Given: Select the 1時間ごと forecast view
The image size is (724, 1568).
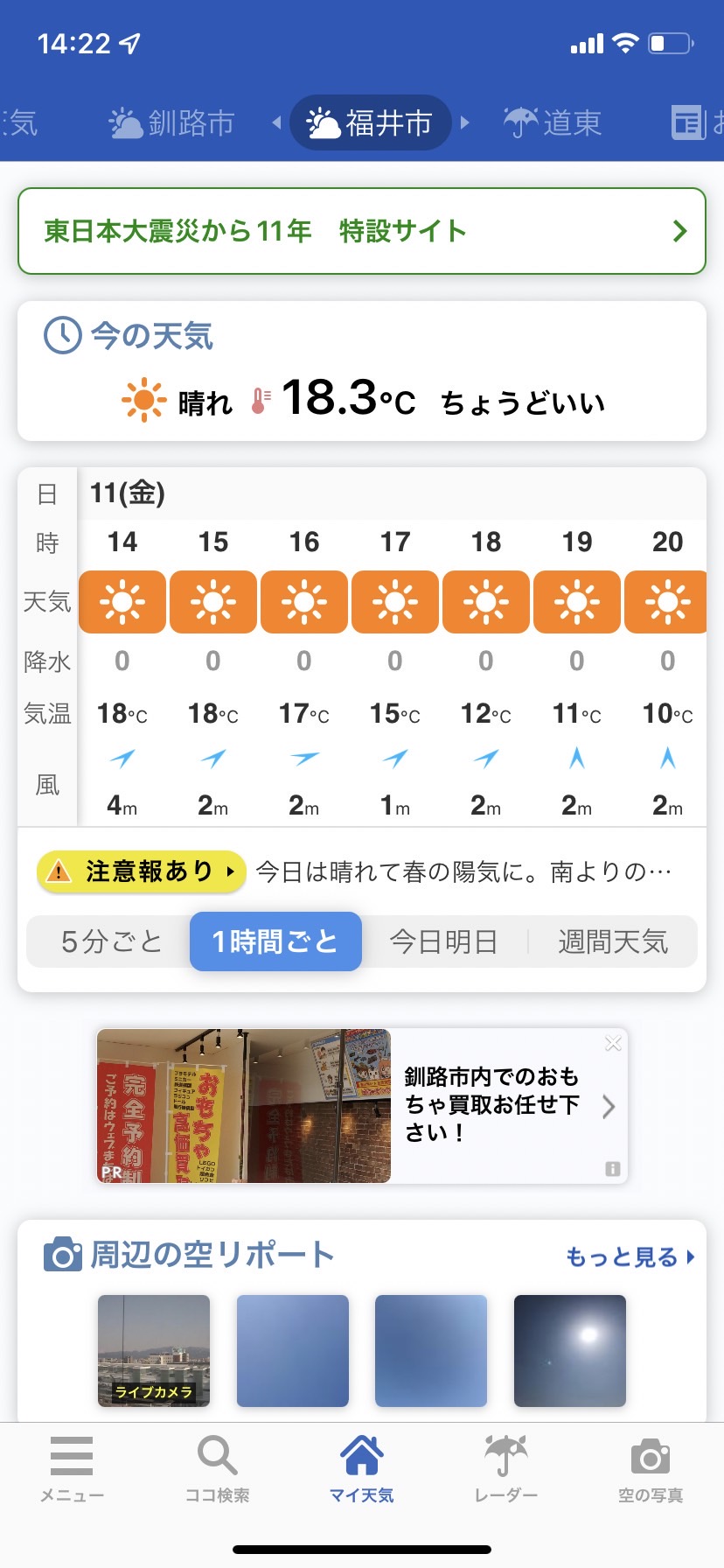Looking at the screenshot, I should coord(275,941).
